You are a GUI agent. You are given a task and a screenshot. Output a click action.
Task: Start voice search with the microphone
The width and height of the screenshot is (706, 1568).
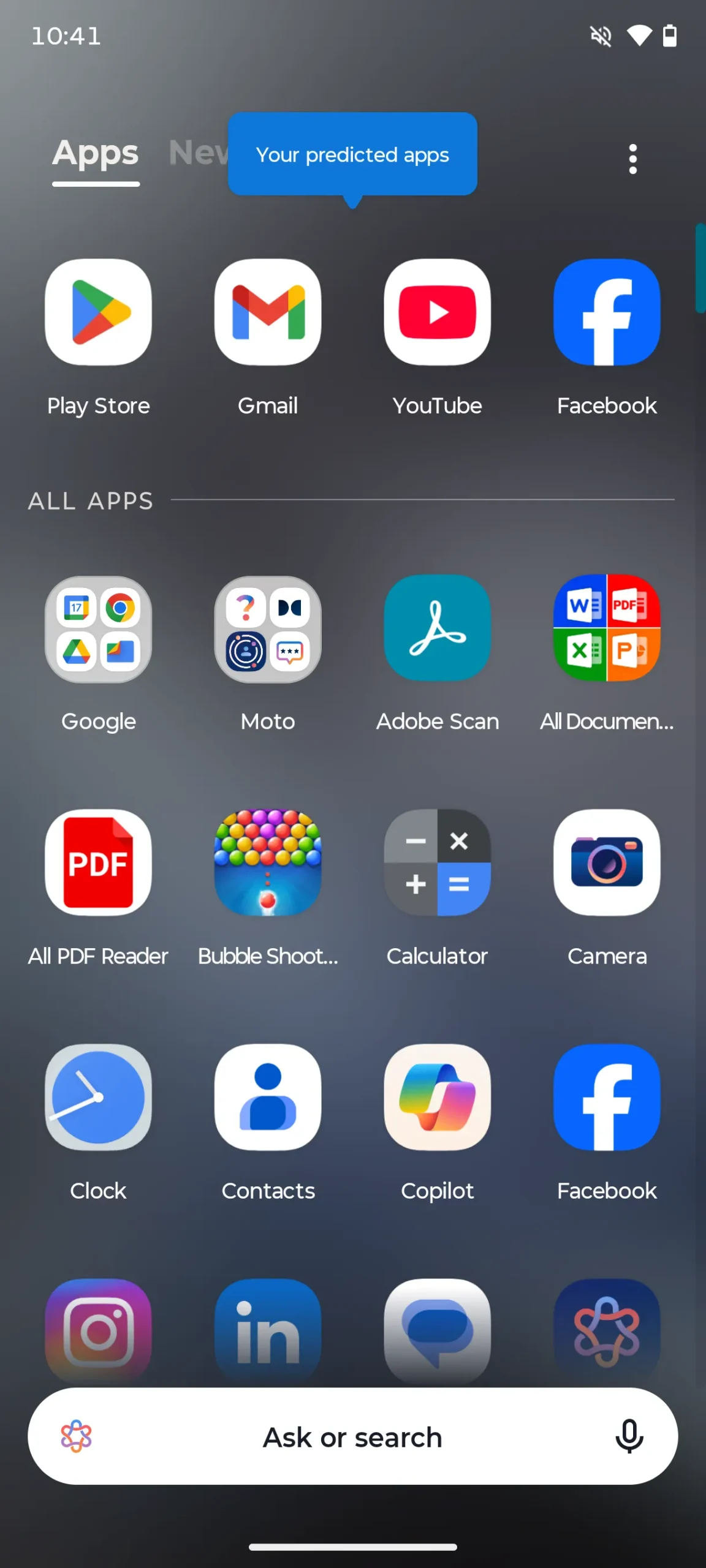(629, 1437)
